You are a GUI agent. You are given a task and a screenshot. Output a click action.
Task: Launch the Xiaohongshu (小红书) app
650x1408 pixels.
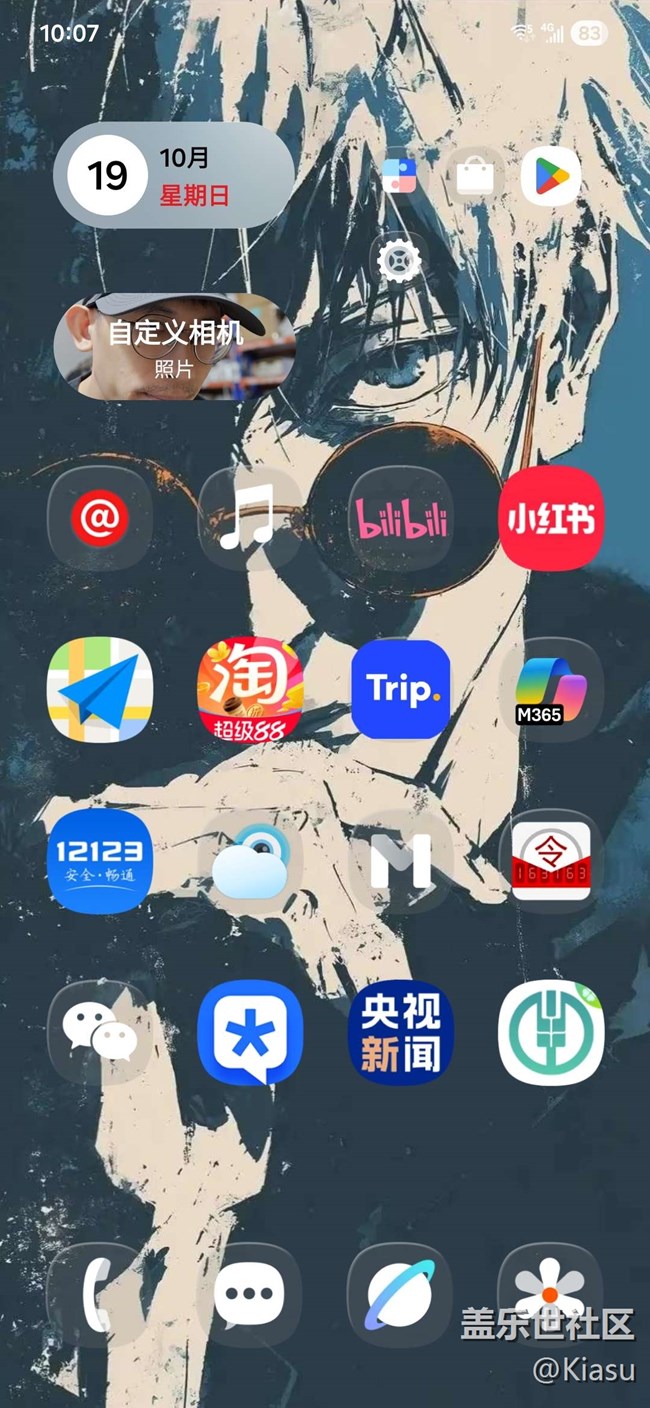(551, 519)
